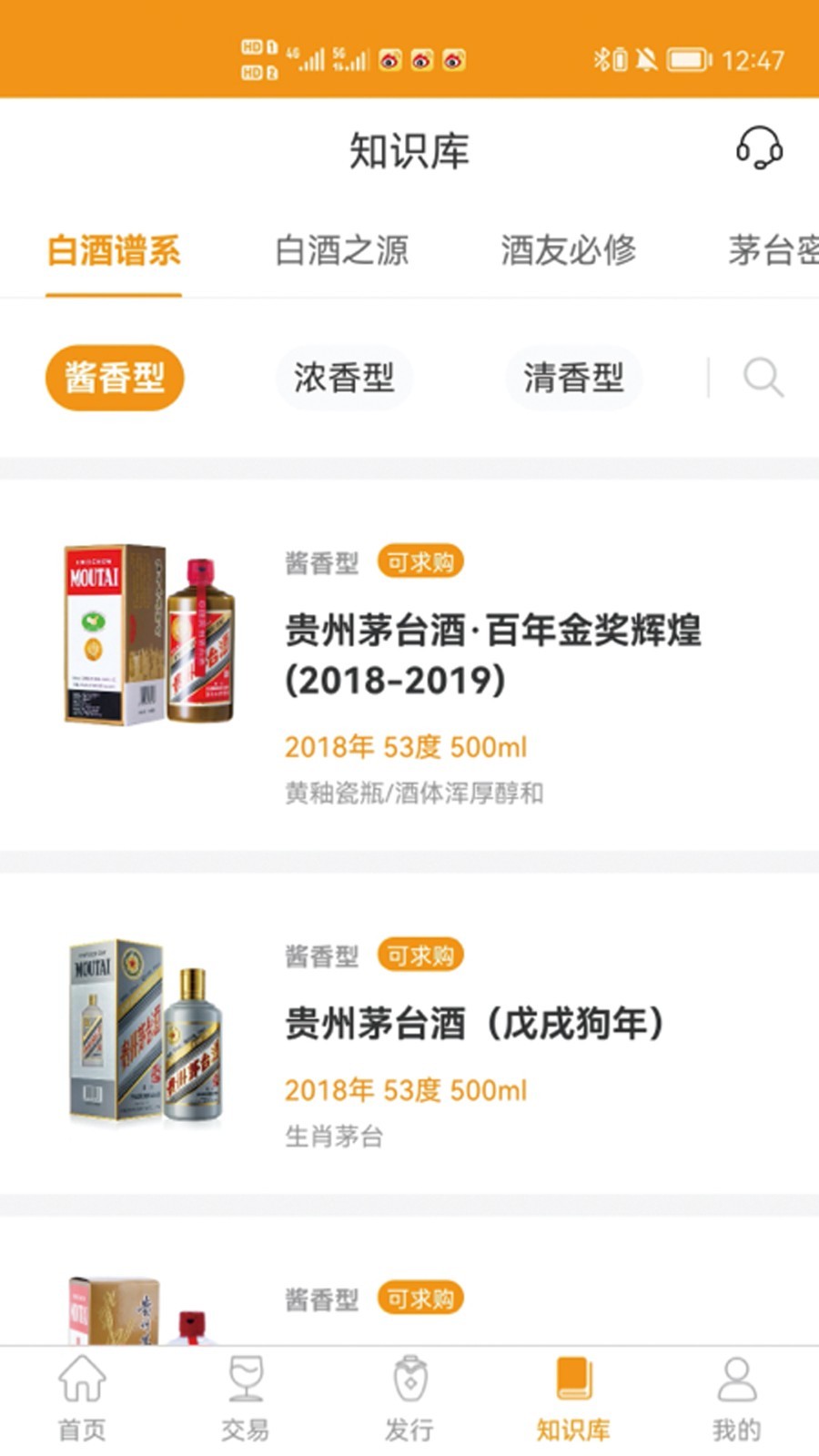Image resolution: width=819 pixels, height=1456 pixels.
Task: Open 贵州茅台酒（戊戌狗年）card
Action: point(409,1033)
